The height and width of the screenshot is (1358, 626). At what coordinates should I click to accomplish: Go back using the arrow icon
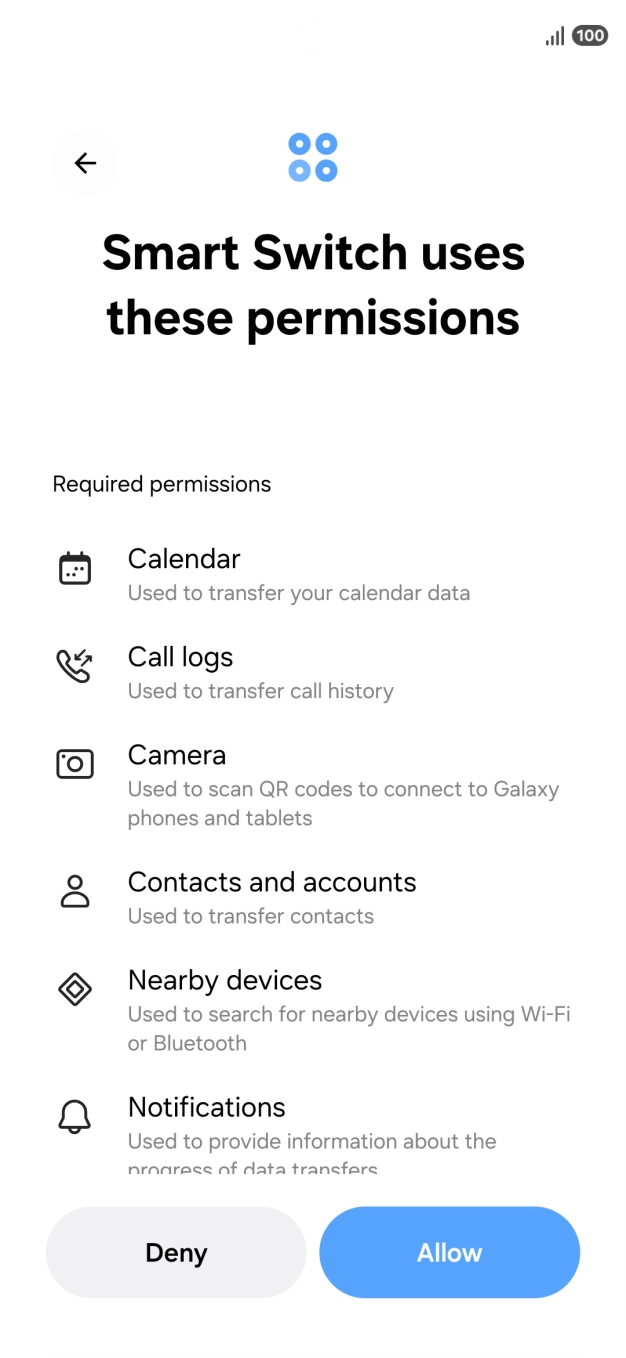(85, 163)
